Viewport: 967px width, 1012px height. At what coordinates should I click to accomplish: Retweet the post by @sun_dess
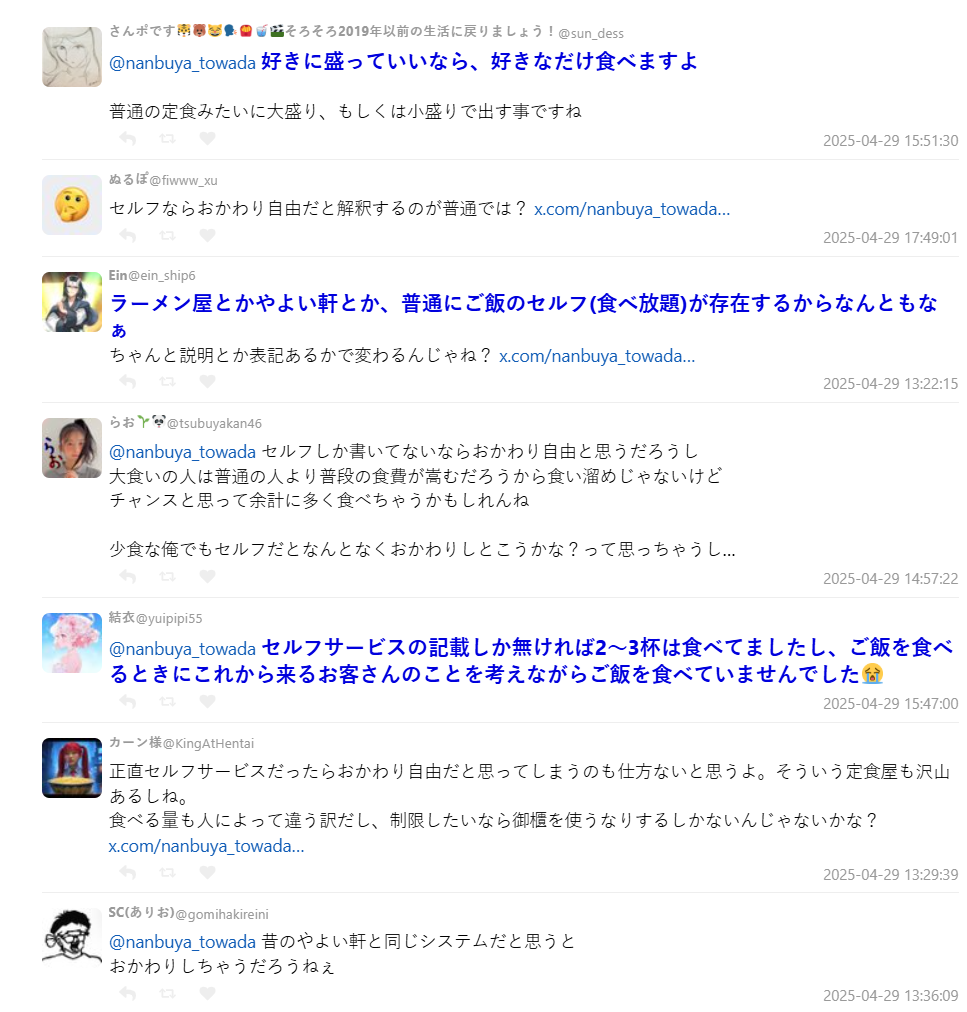coord(167,139)
